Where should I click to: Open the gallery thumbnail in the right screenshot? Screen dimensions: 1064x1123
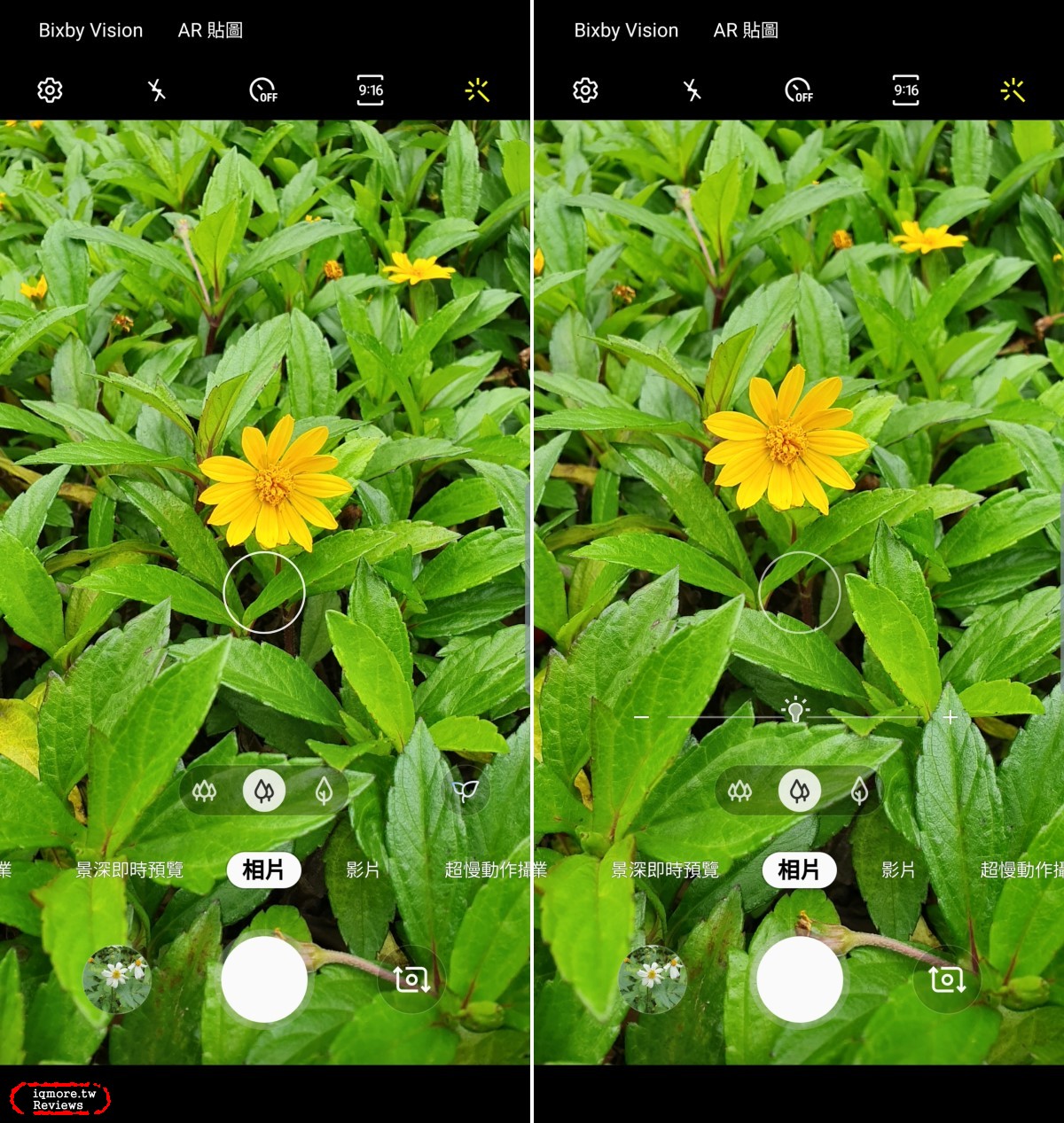tap(653, 979)
